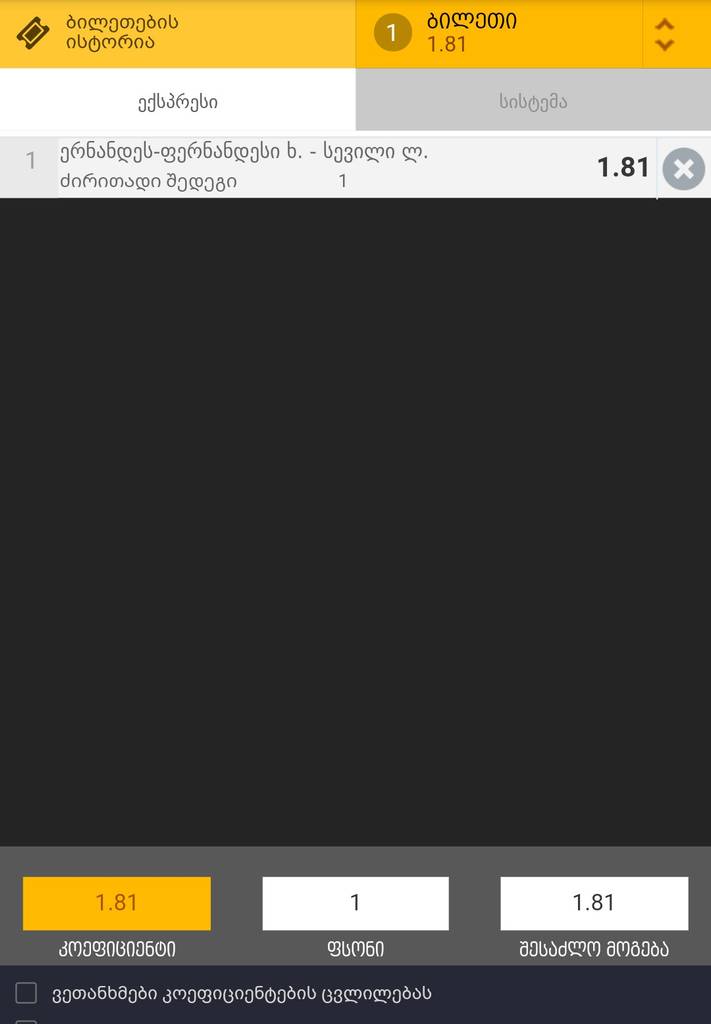Collapse the ბილეთი panel using the arrows
Viewport: 711px width, 1024px height.
click(x=665, y=34)
